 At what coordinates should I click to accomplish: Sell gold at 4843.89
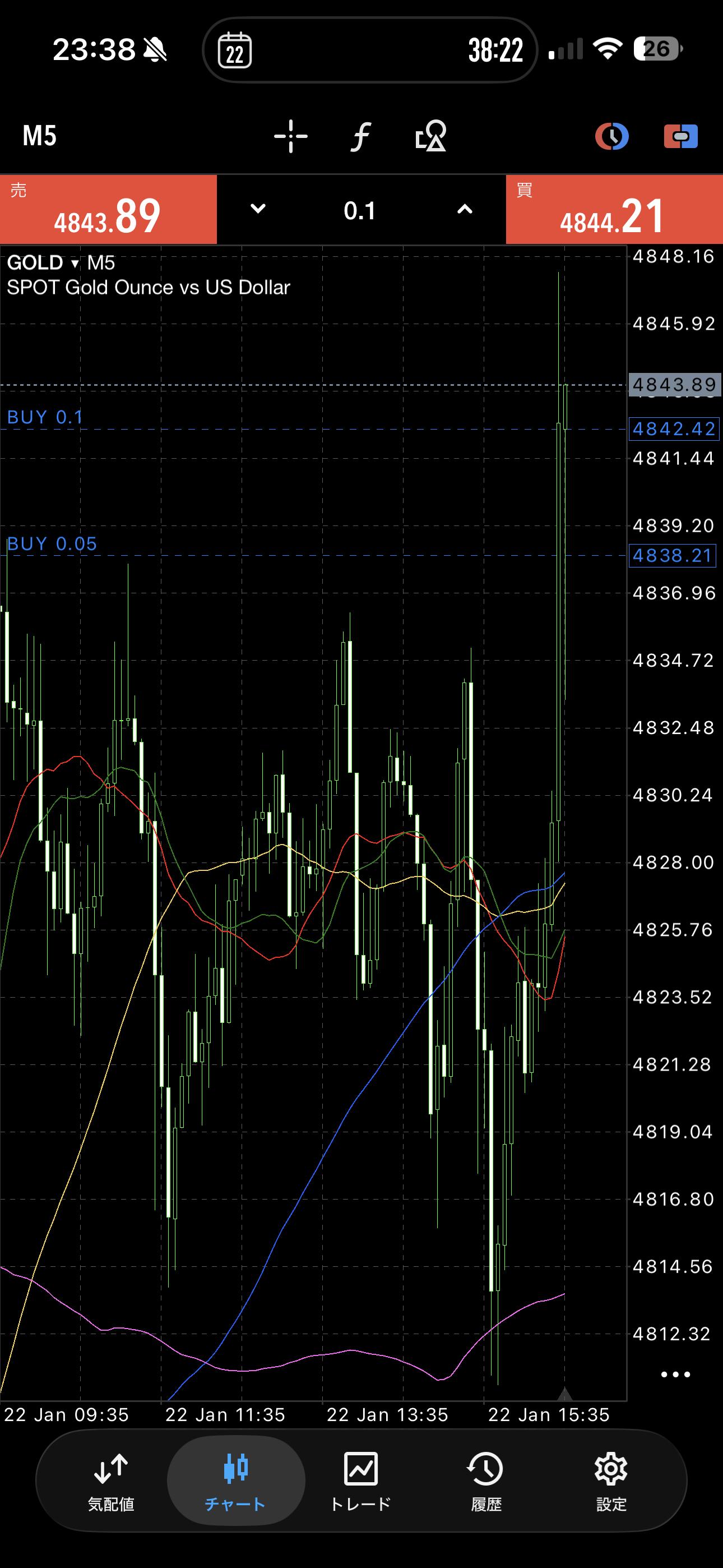[108, 210]
